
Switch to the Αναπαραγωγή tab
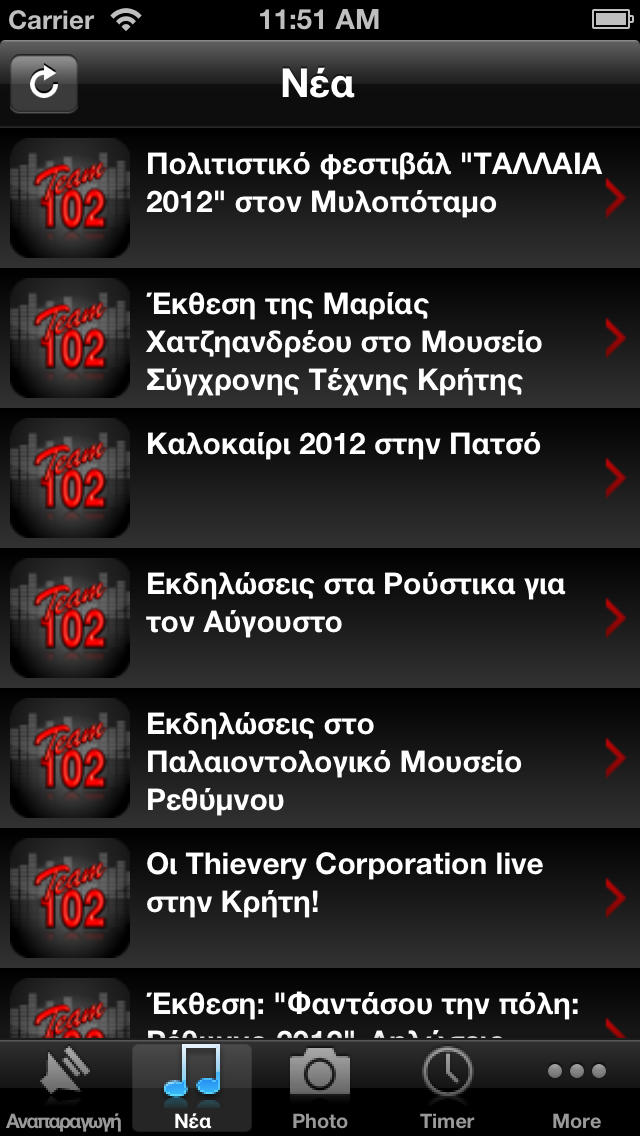64,1088
